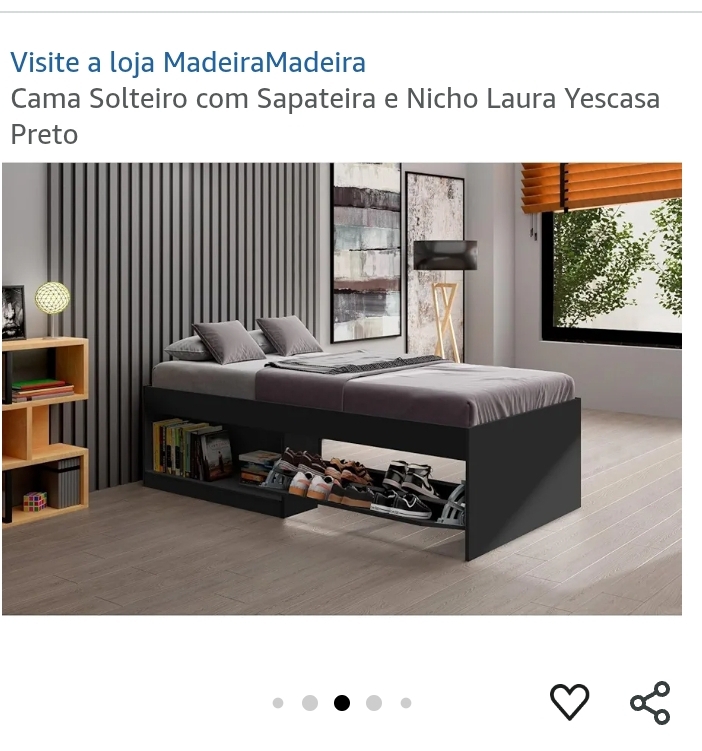This screenshot has width=702, height=751.
Task: Tap the image carousel page indicator dots
Action: point(342,703)
